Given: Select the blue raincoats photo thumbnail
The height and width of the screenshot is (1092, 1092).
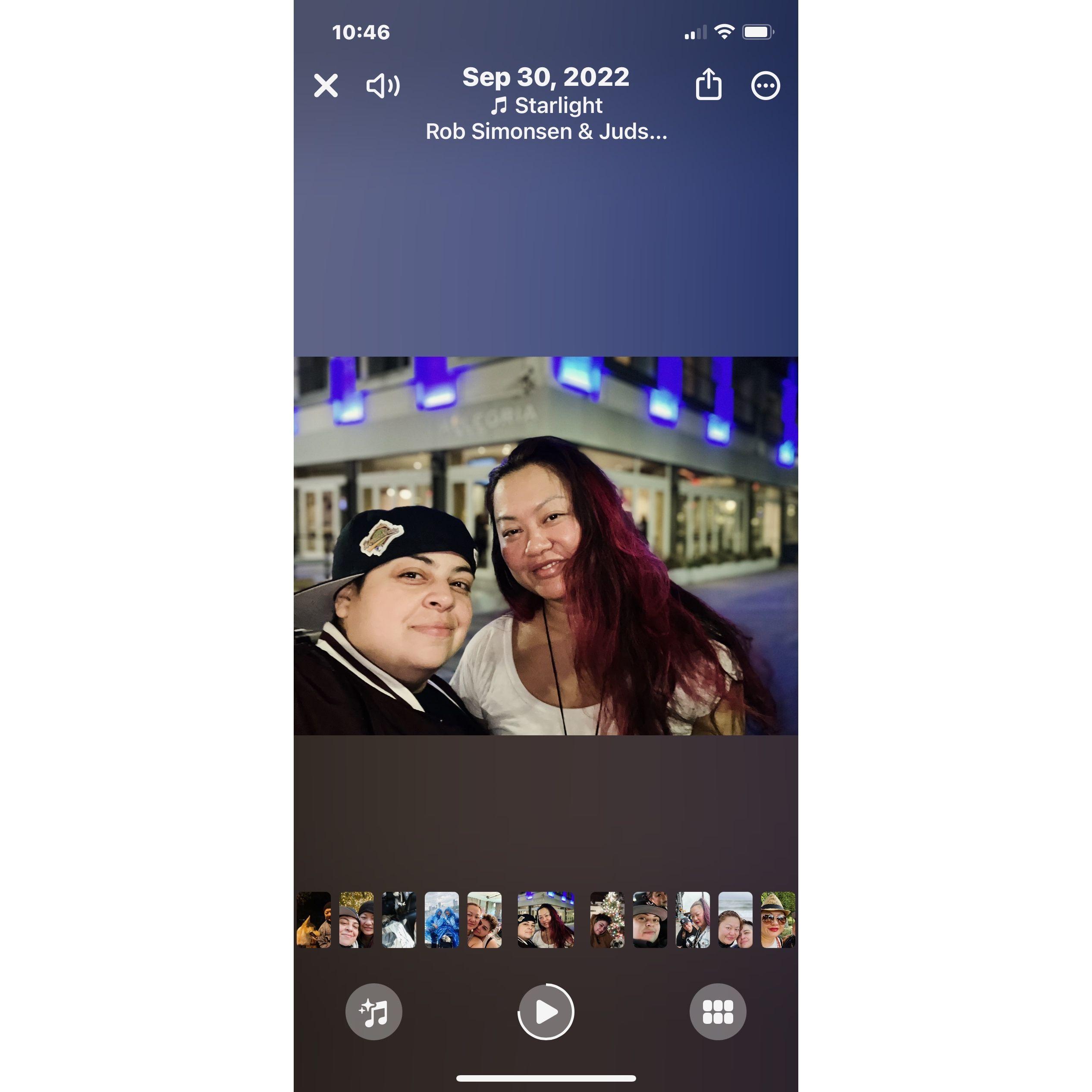Looking at the screenshot, I should point(442,919).
